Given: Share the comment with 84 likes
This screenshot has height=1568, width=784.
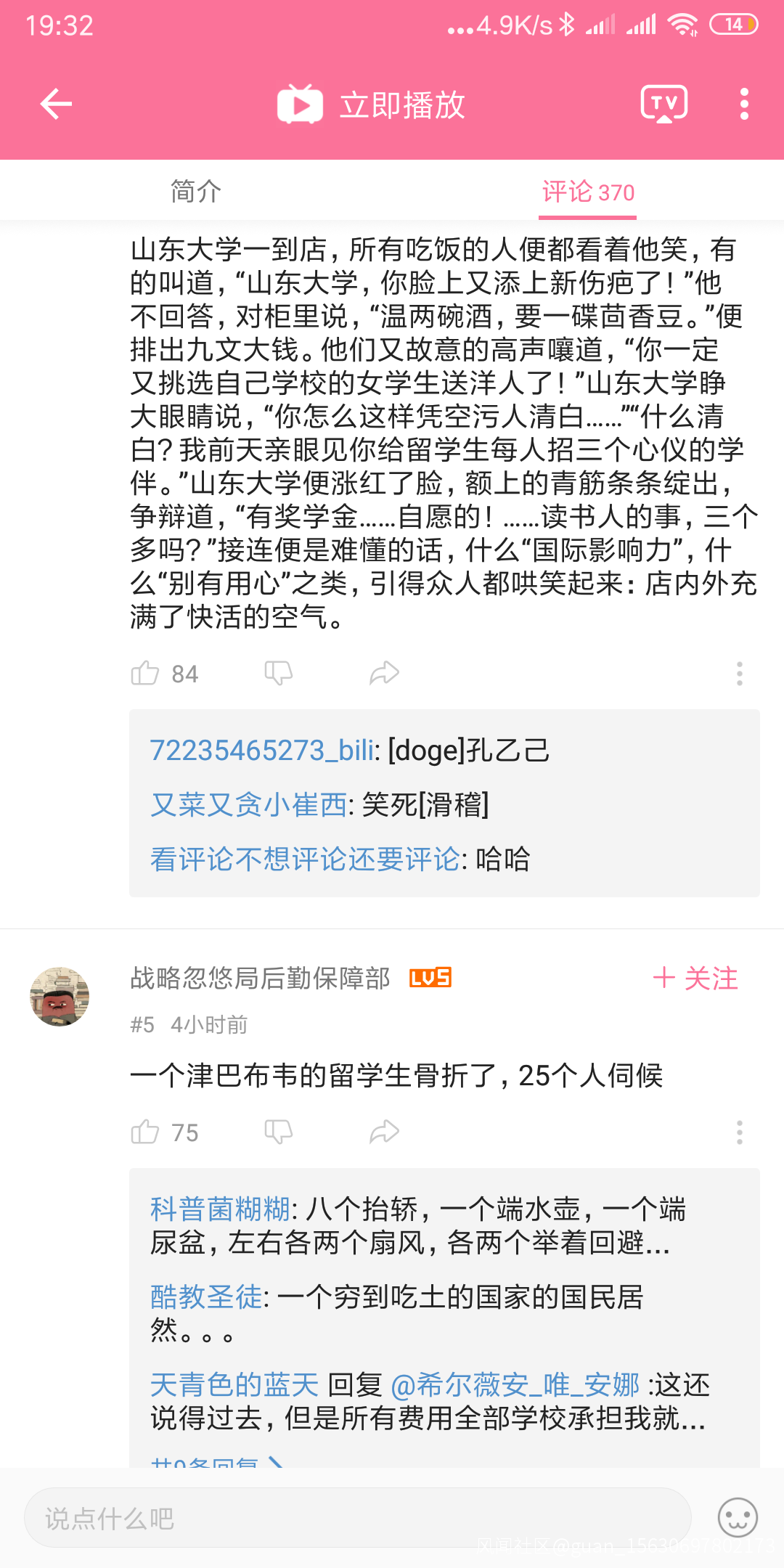Looking at the screenshot, I should pyautogui.click(x=384, y=674).
